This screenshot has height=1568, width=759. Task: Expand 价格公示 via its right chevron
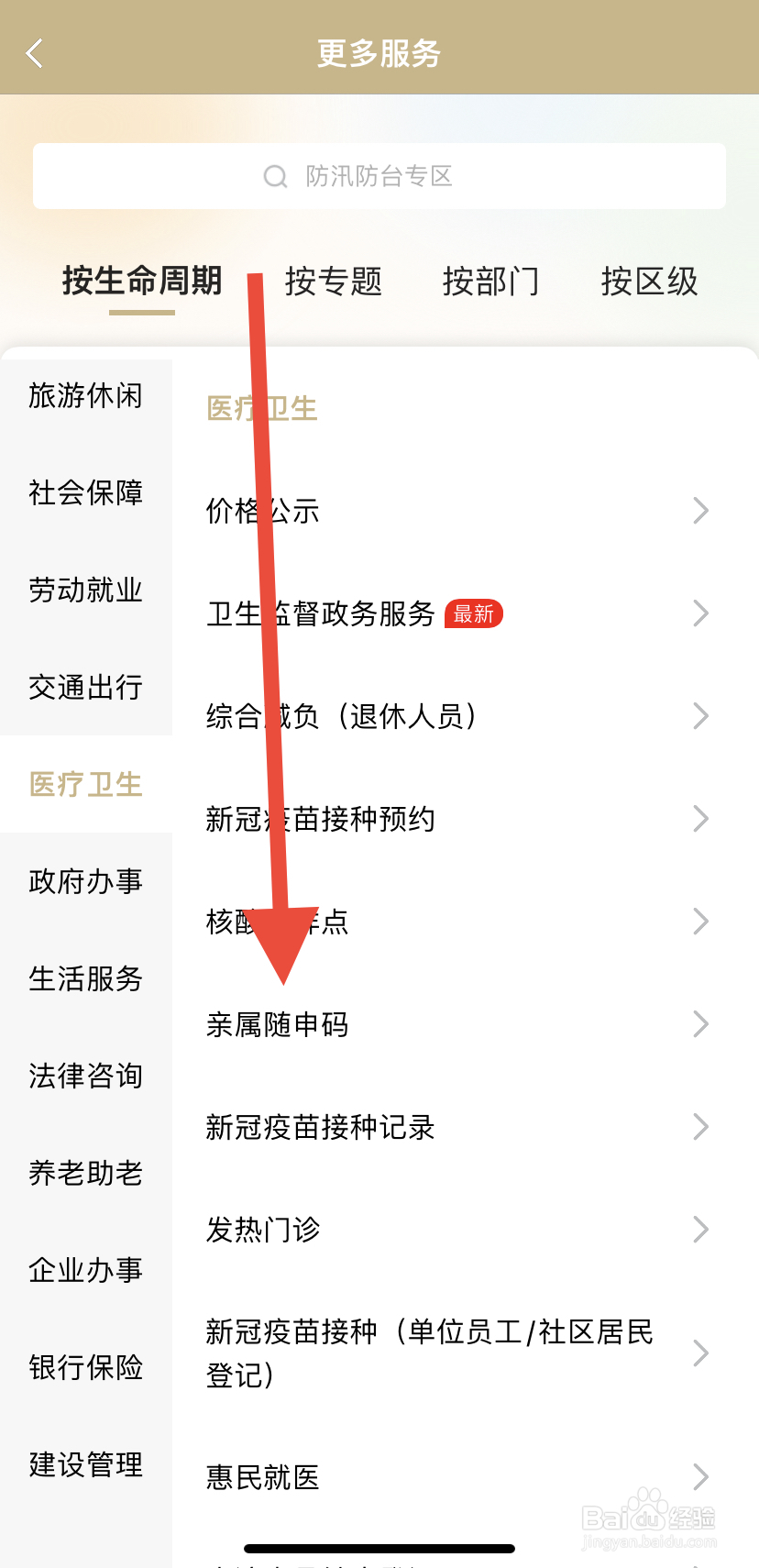coord(699,511)
